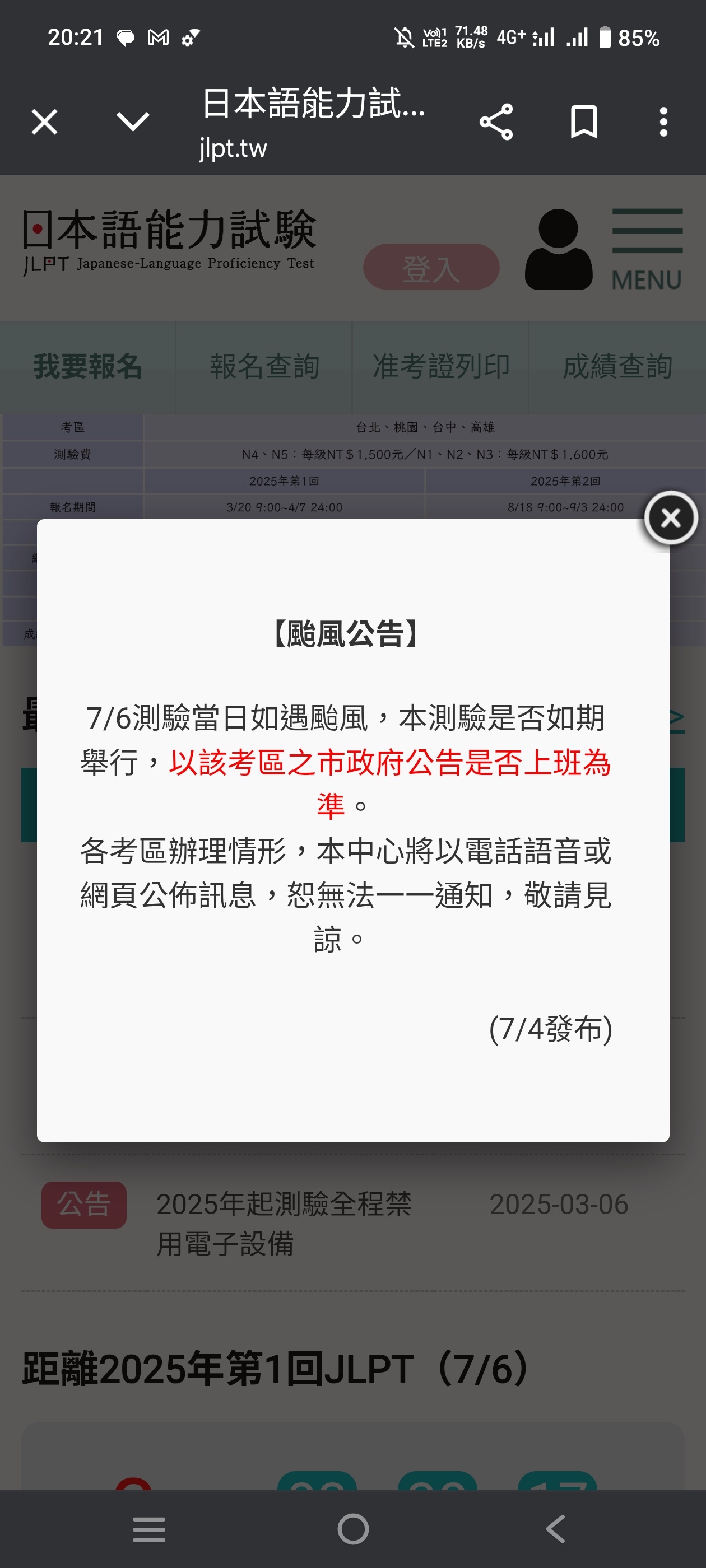Close the in-app browser tab
This screenshot has height=1568, width=706.
[44, 122]
